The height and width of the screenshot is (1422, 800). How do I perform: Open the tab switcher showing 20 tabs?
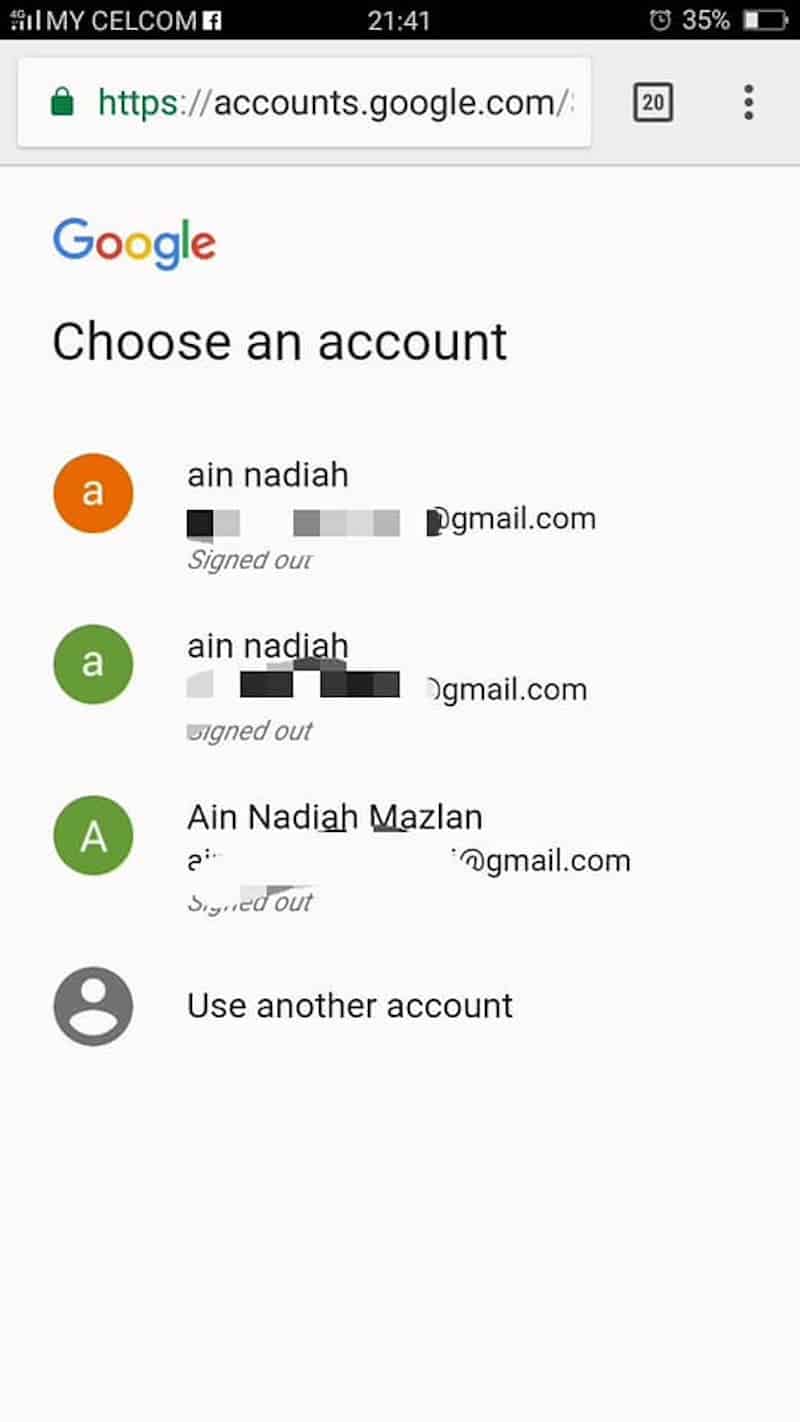point(653,102)
